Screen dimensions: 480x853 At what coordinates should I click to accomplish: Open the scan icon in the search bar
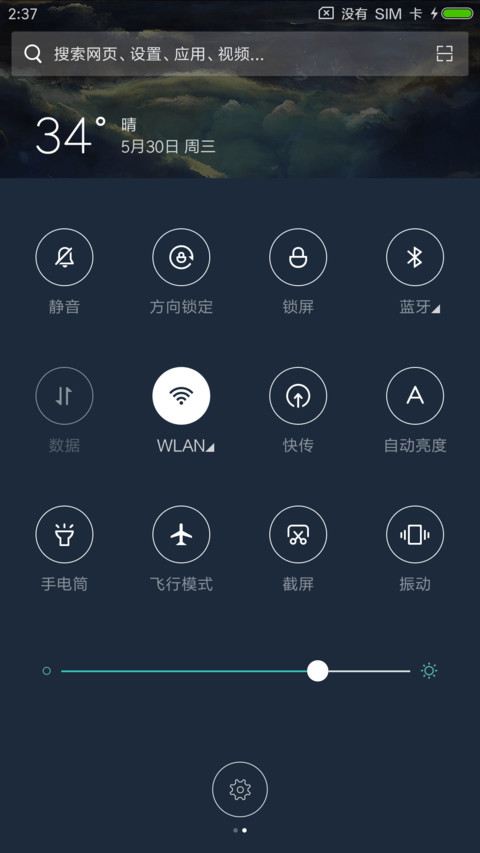tap(445, 54)
